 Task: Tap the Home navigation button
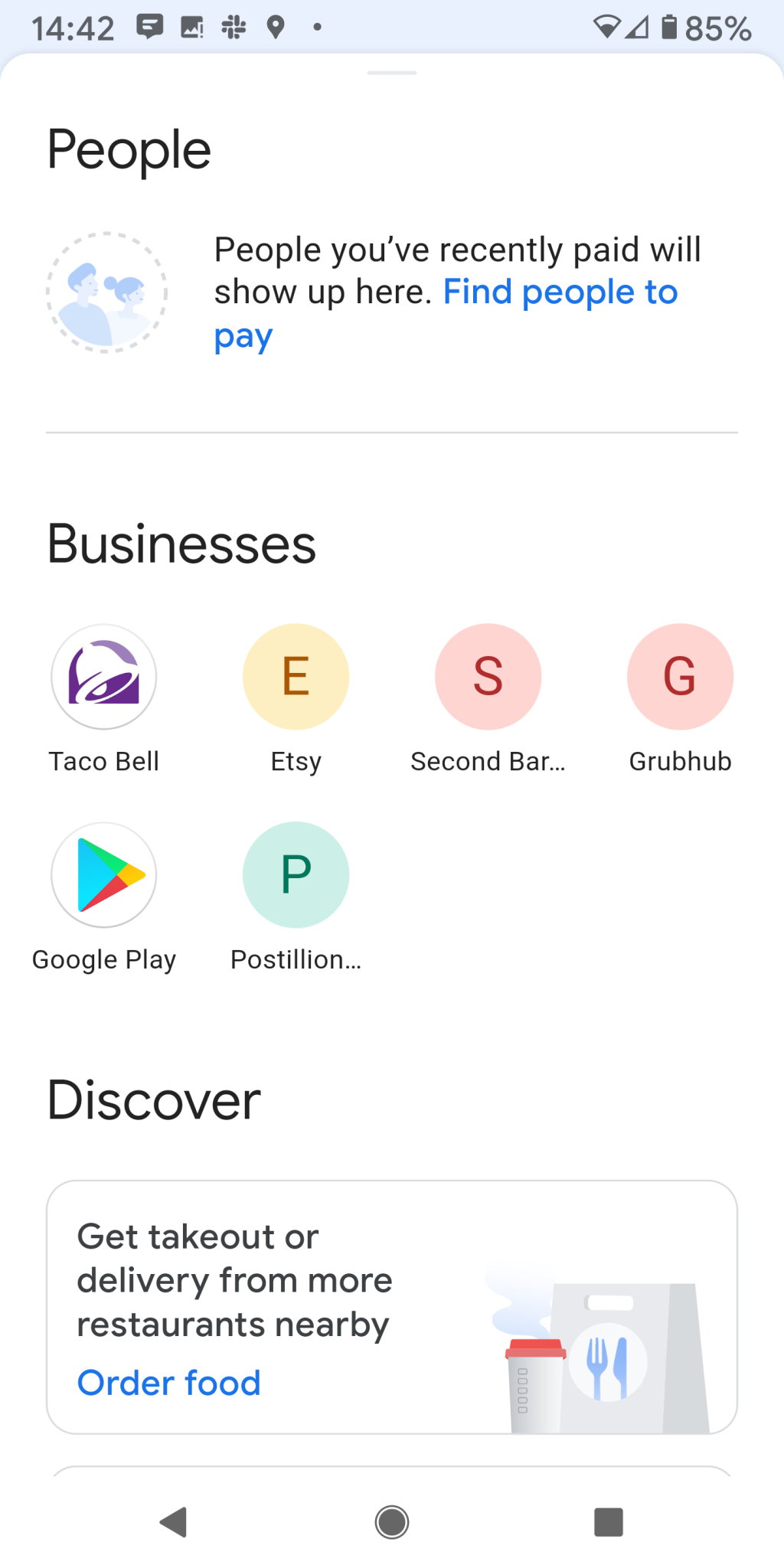[392, 1522]
